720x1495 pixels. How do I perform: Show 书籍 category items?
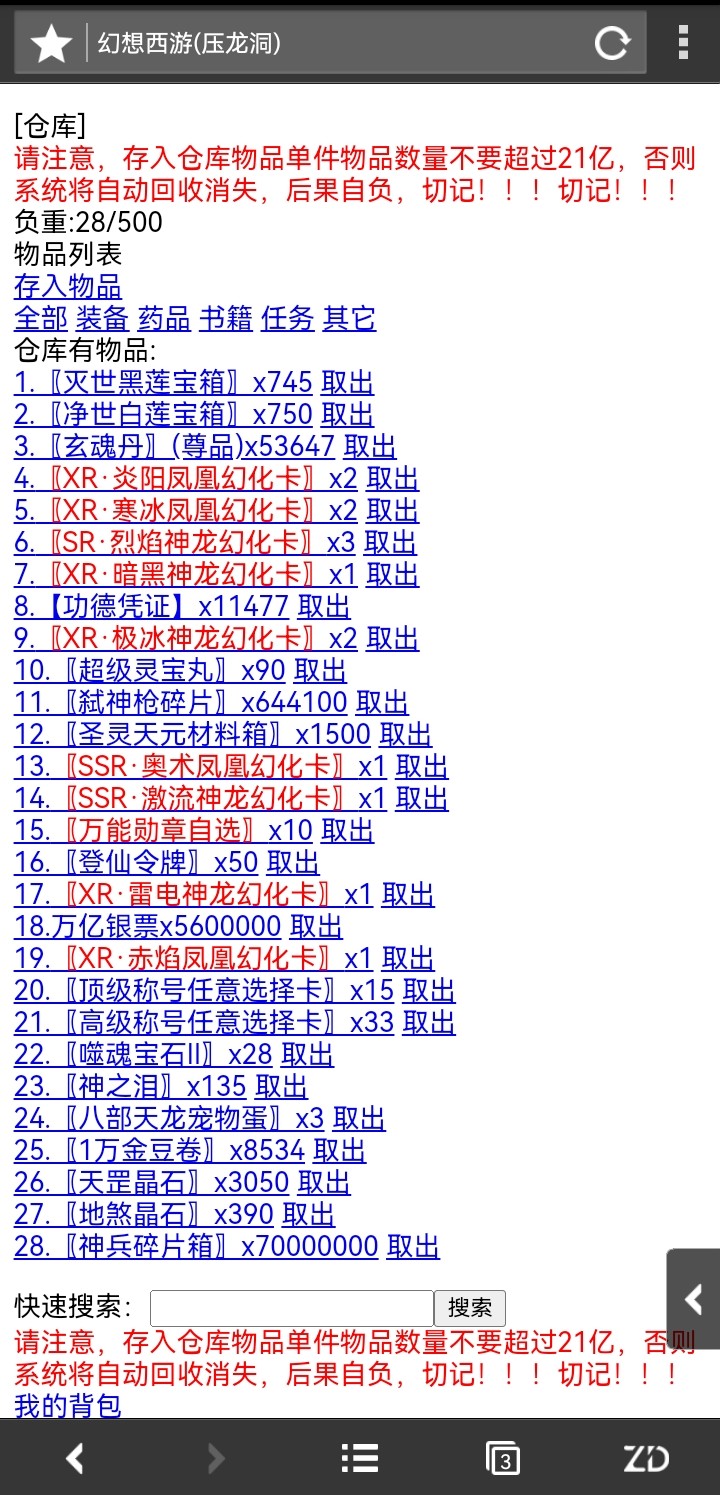pyautogui.click(x=226, y=318)
